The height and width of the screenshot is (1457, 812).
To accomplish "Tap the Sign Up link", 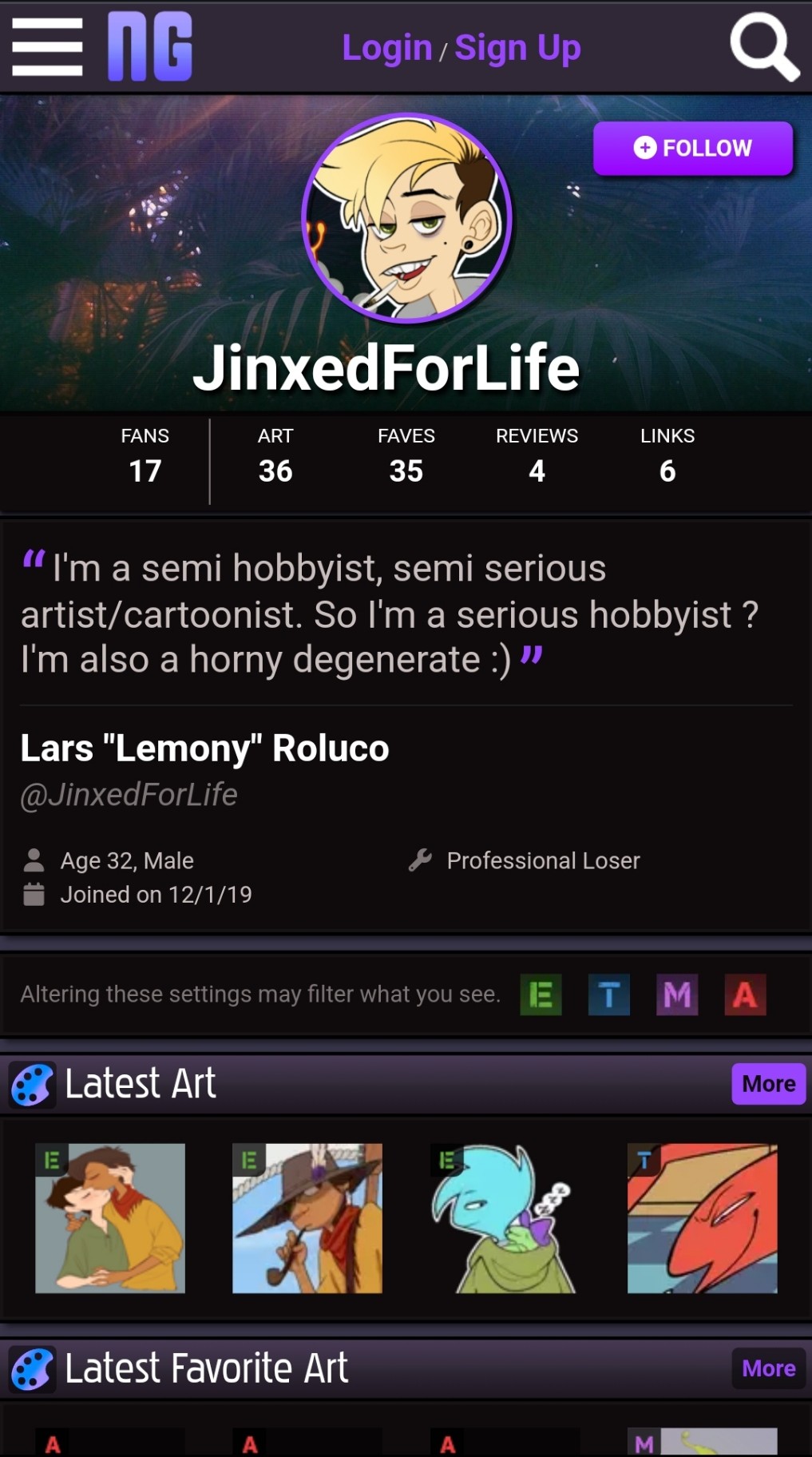I will coord(517,48).
